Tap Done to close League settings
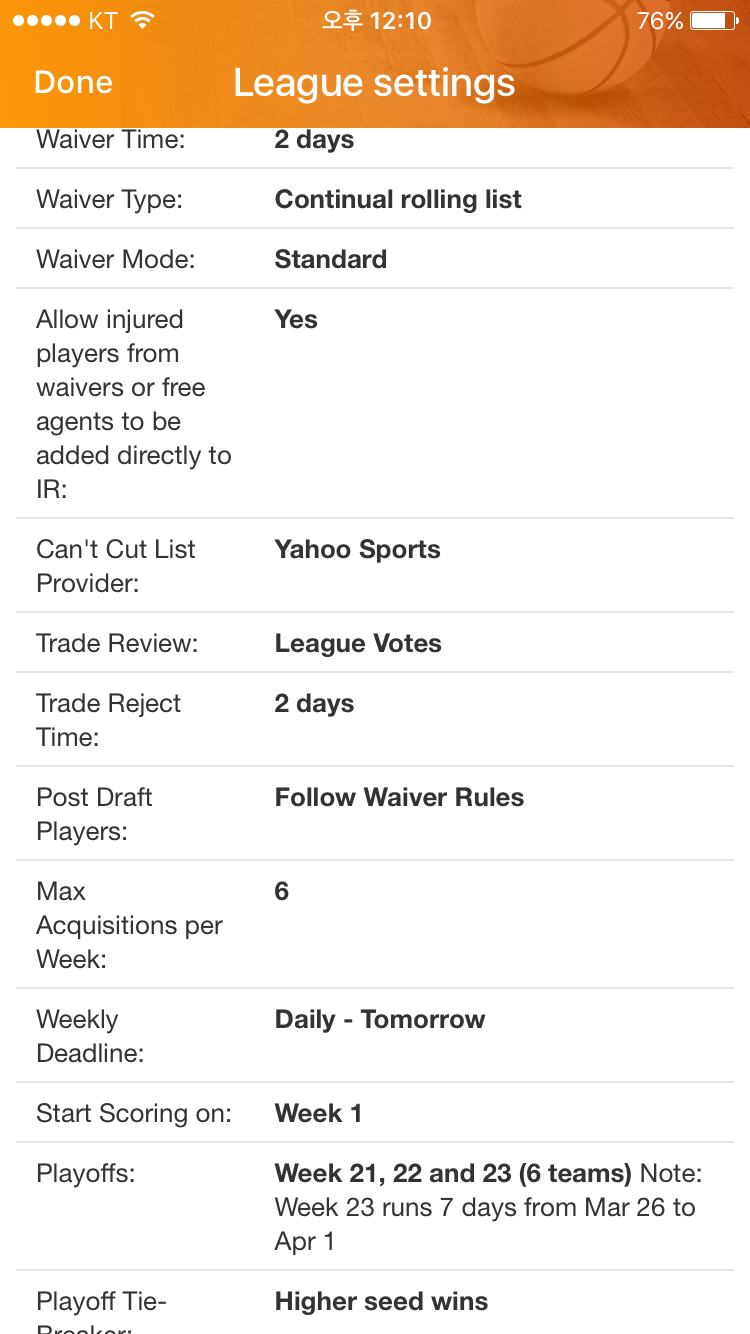This screenshot has height=1334, width=750. click(73, 83)
